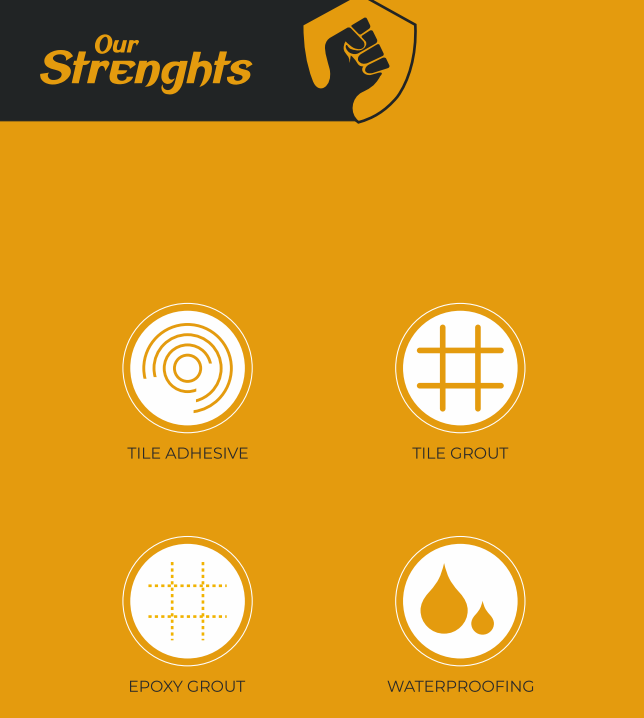Viewport: 644px width, 718px height.
Task: Select the Tile Grout category
Action: (x=460, y=369)
